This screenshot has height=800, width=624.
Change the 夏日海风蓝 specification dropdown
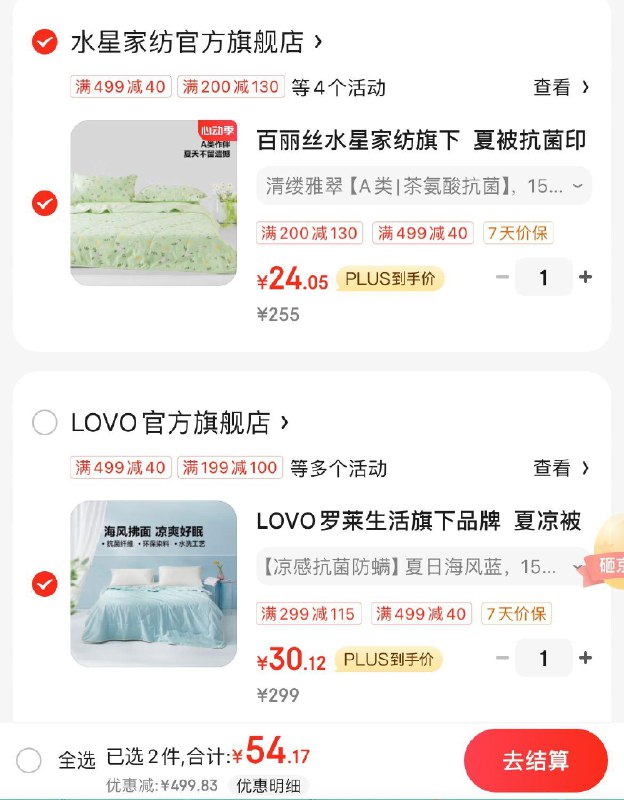420,567
